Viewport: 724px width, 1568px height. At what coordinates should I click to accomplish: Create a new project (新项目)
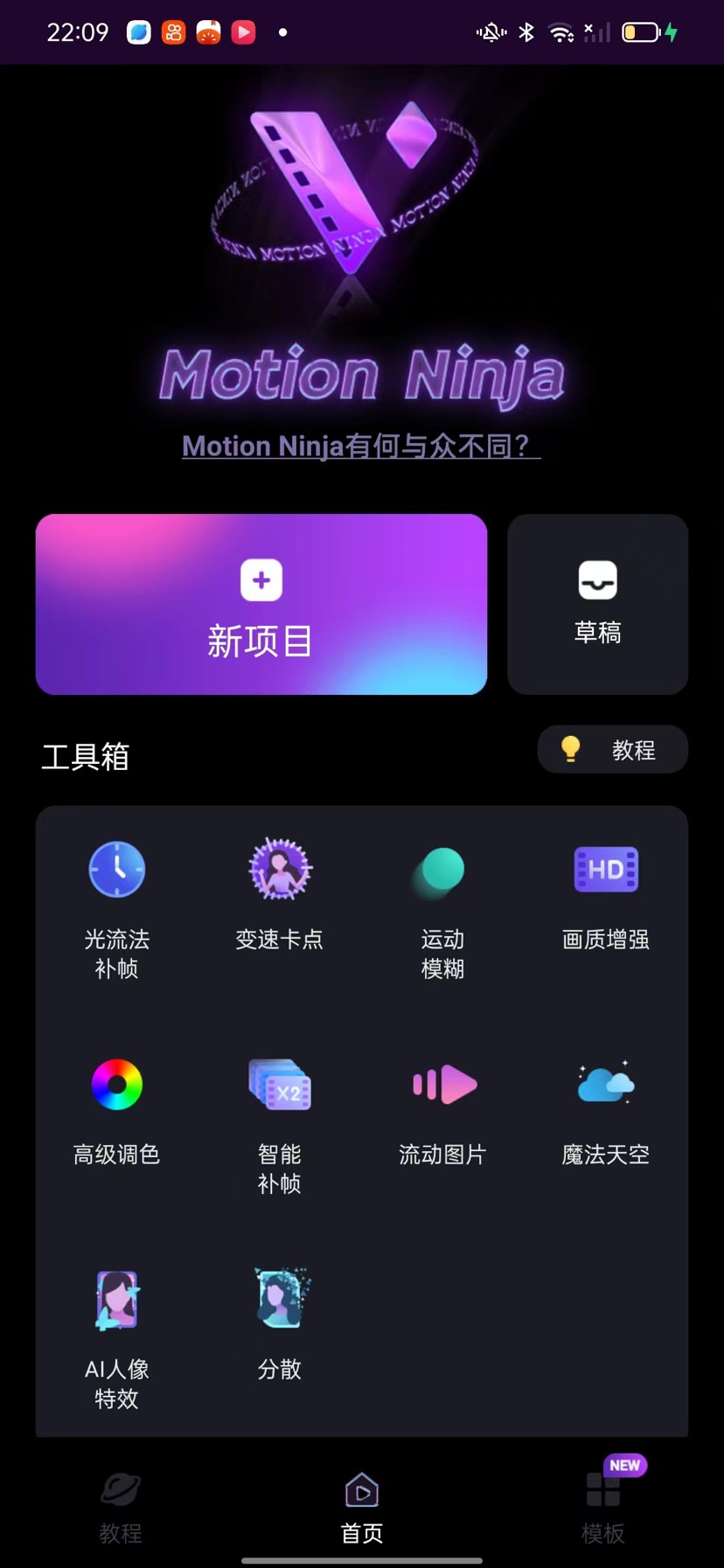(261, 605)
